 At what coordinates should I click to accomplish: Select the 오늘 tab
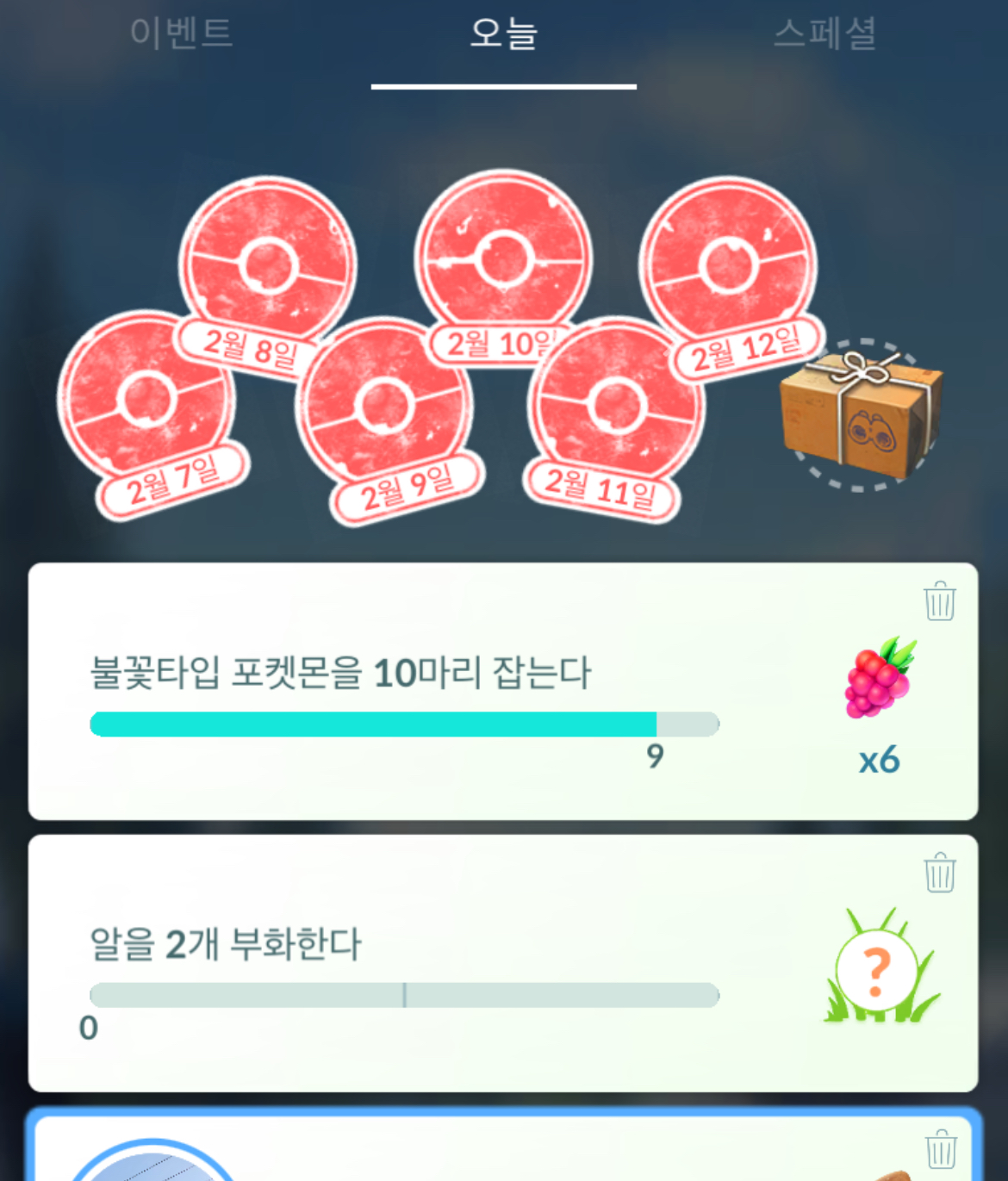503,34
